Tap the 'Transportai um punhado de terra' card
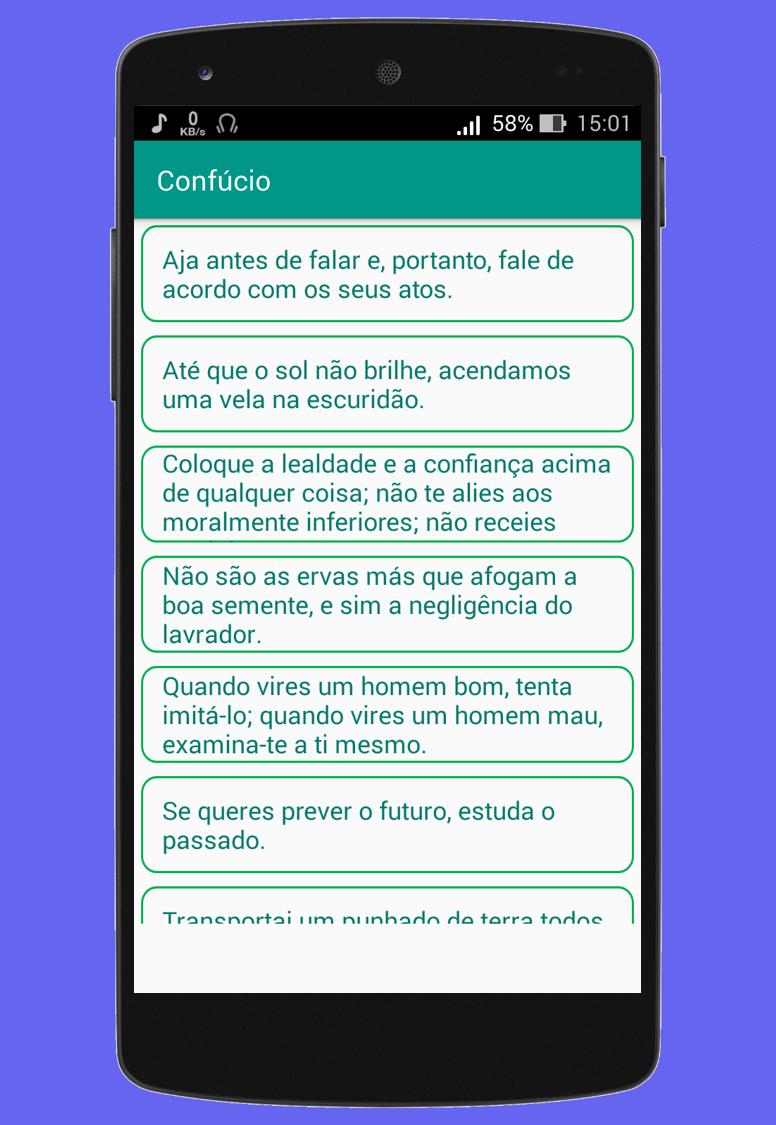The image size is (776, 1125). pos(387,907)
